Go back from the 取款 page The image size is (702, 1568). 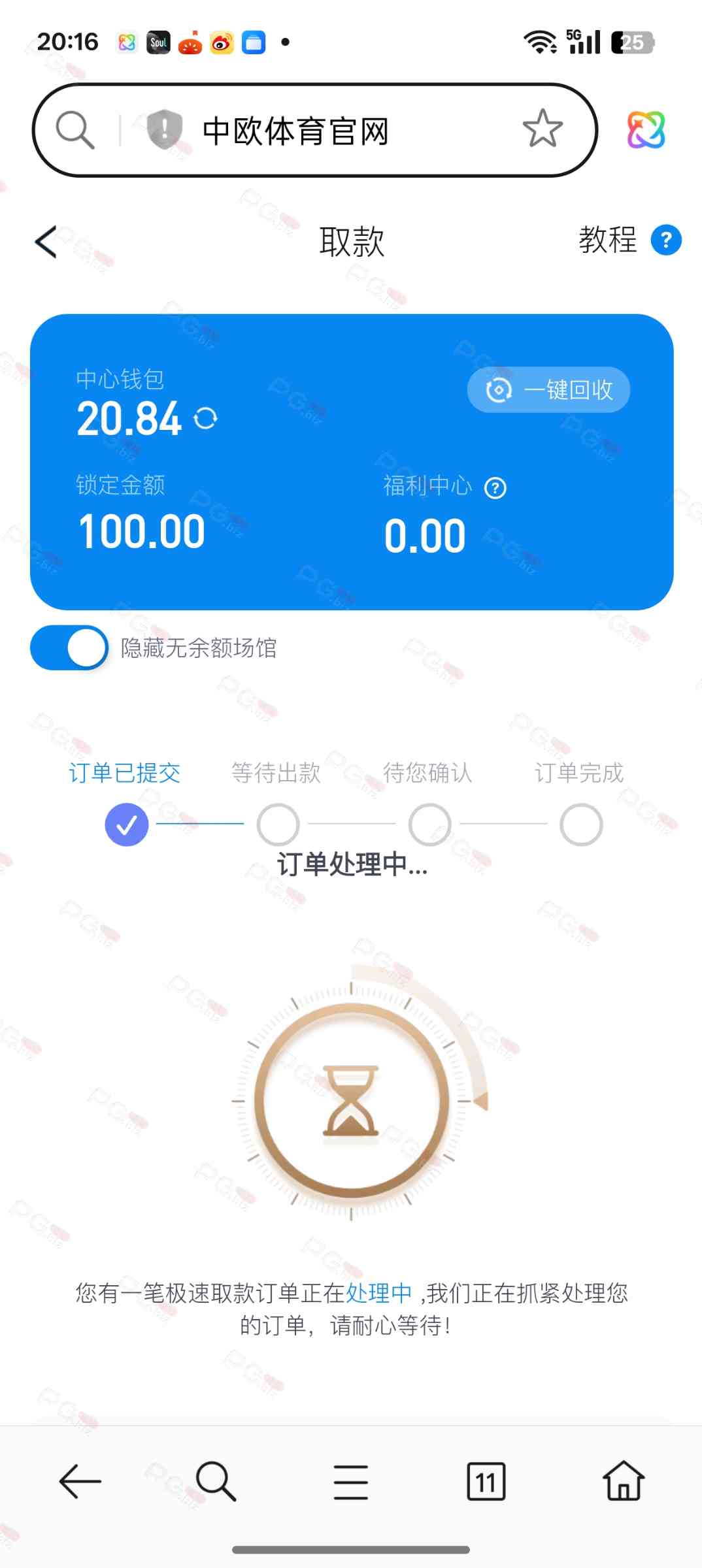(46, 242)
